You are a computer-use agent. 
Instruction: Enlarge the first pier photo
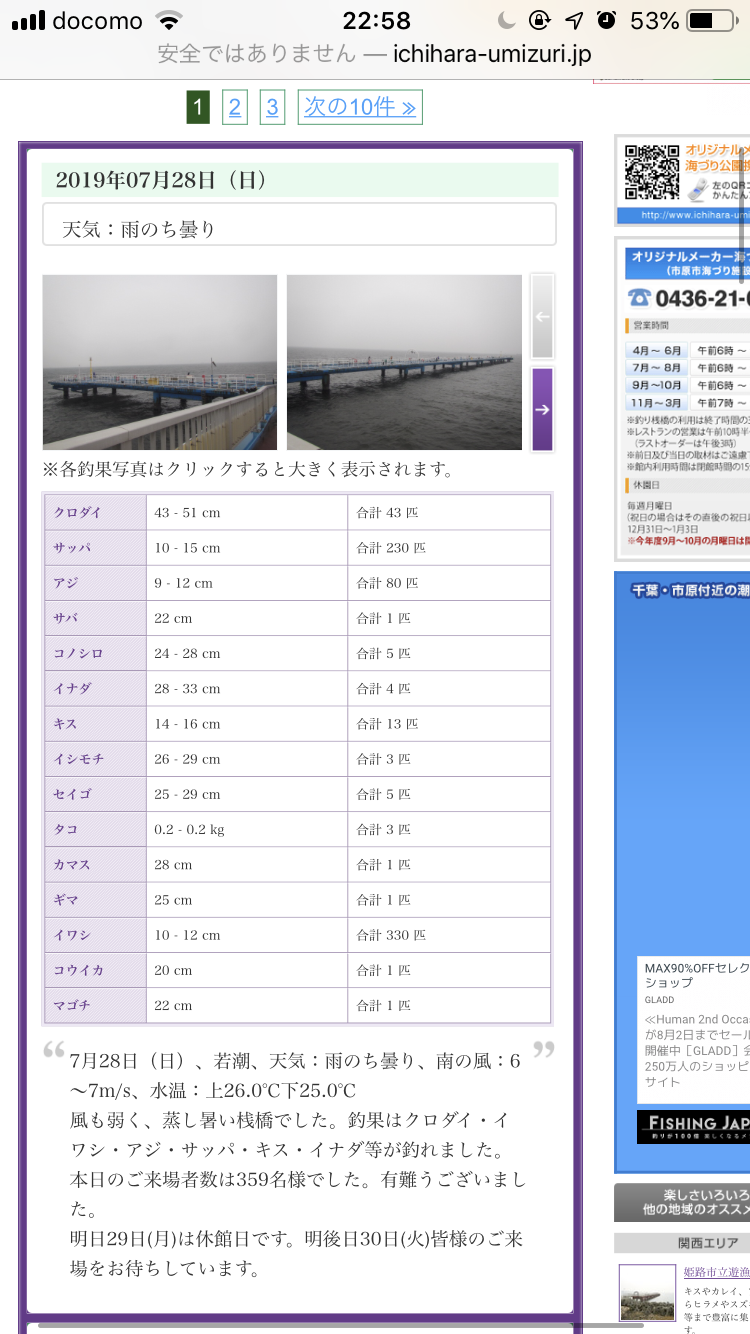tap(160, 362)
